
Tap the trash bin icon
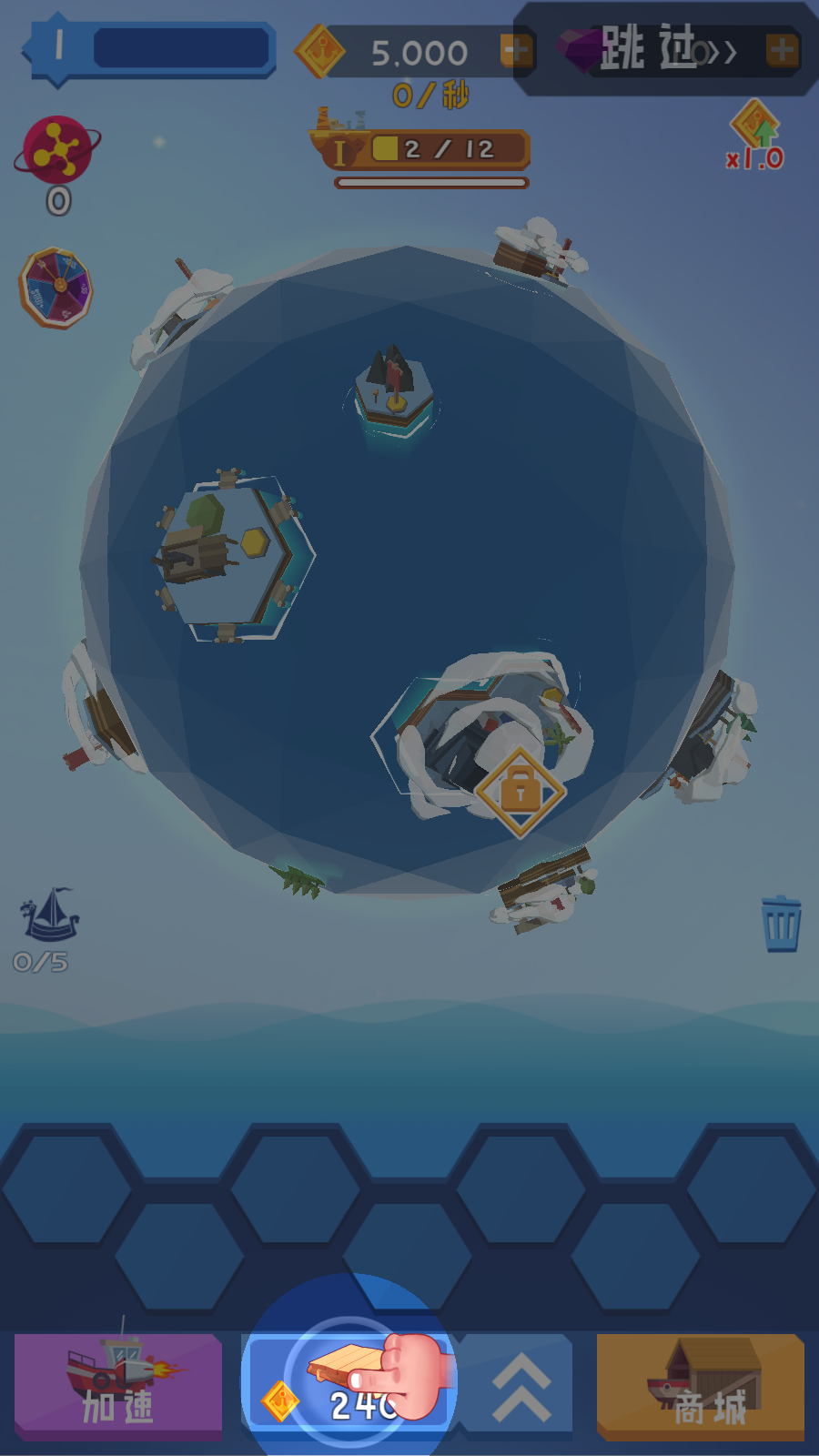point(781,924)
